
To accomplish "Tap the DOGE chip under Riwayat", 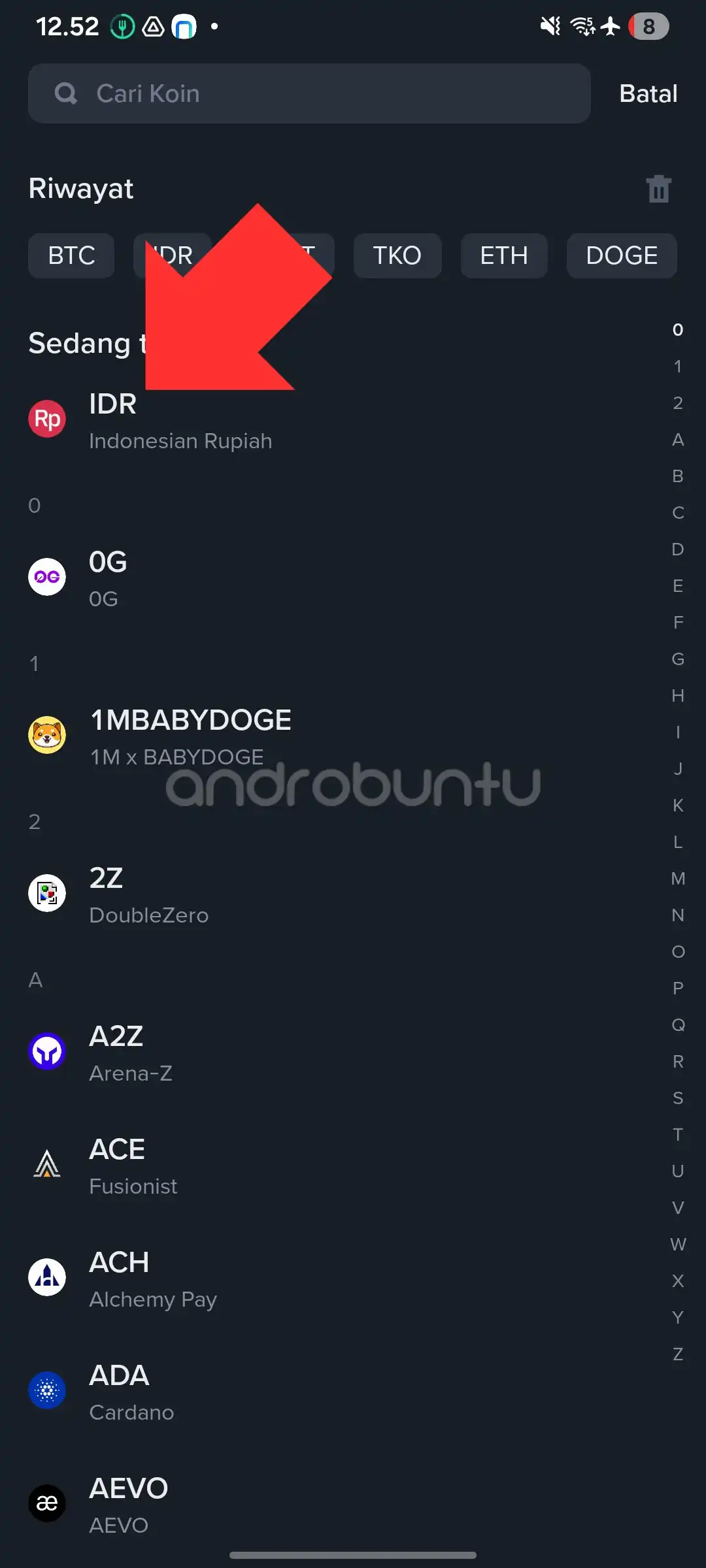I will (621, 255).
